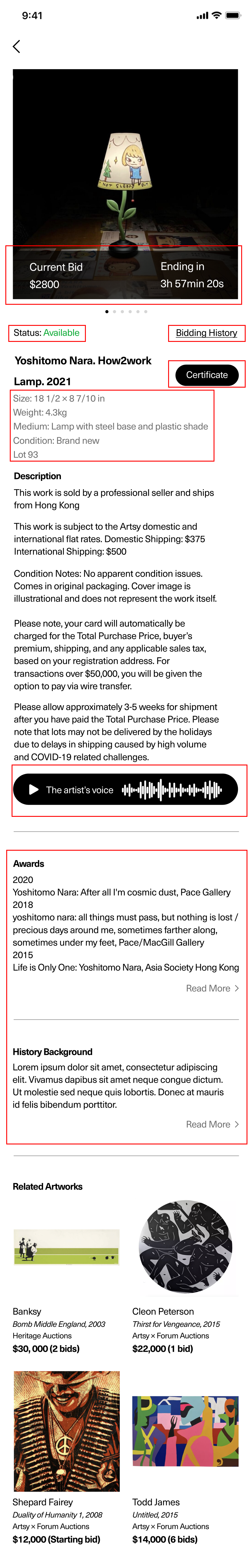The image size is (251, 1568).
Task: Select the image carousel page dots
Action: tap(125, 311)
